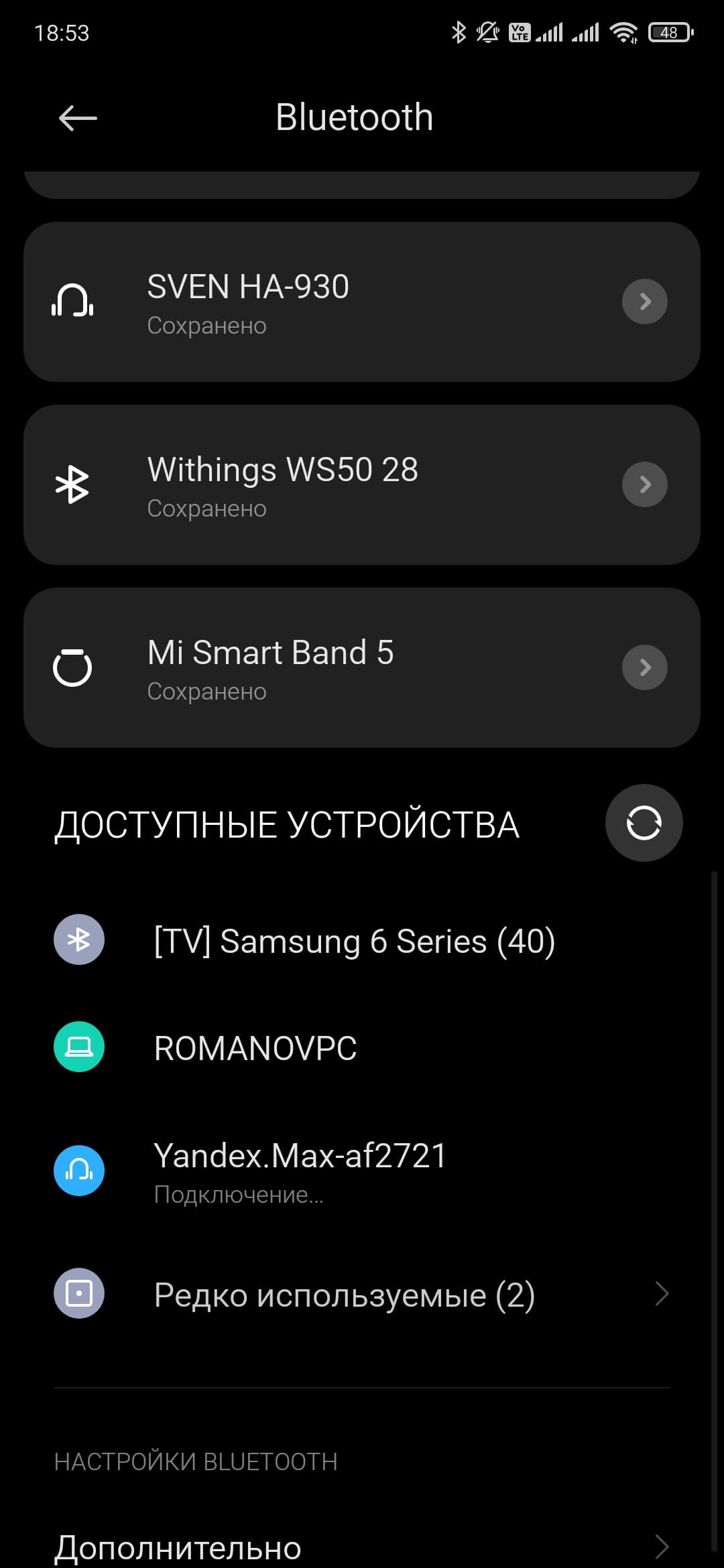Refresh the available devices list

coord(644,823)
